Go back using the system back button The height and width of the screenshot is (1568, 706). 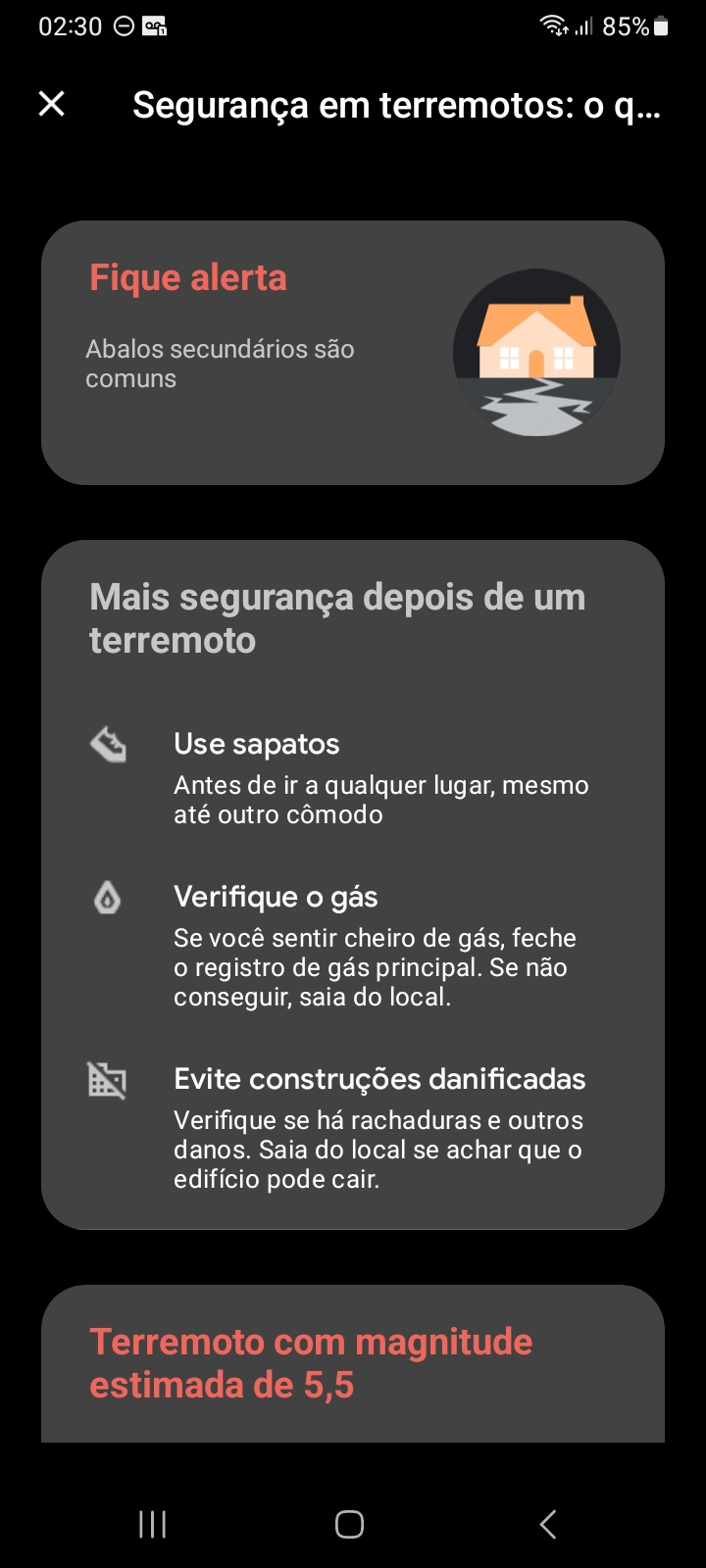pos(548,1524)
